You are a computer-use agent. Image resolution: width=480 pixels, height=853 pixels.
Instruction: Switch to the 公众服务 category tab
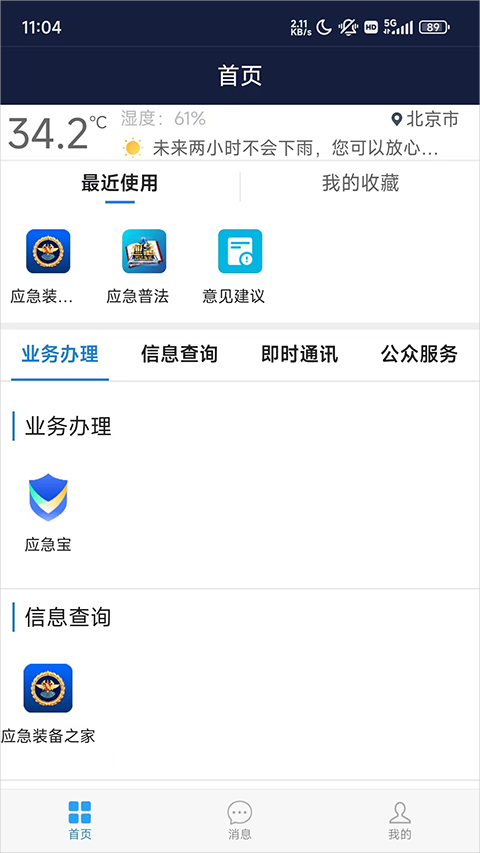(419, 354)
